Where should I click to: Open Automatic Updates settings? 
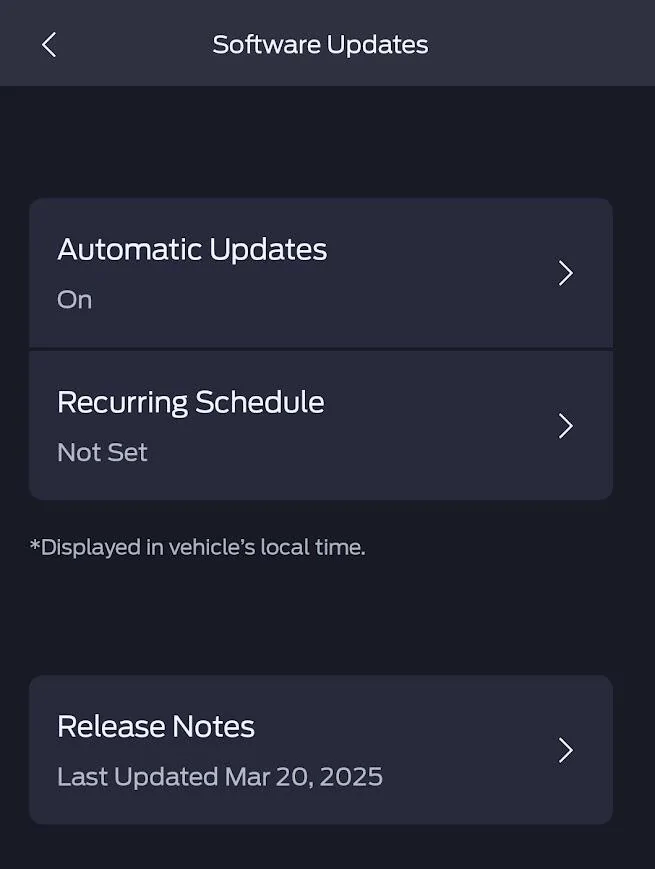pos(320,273)
